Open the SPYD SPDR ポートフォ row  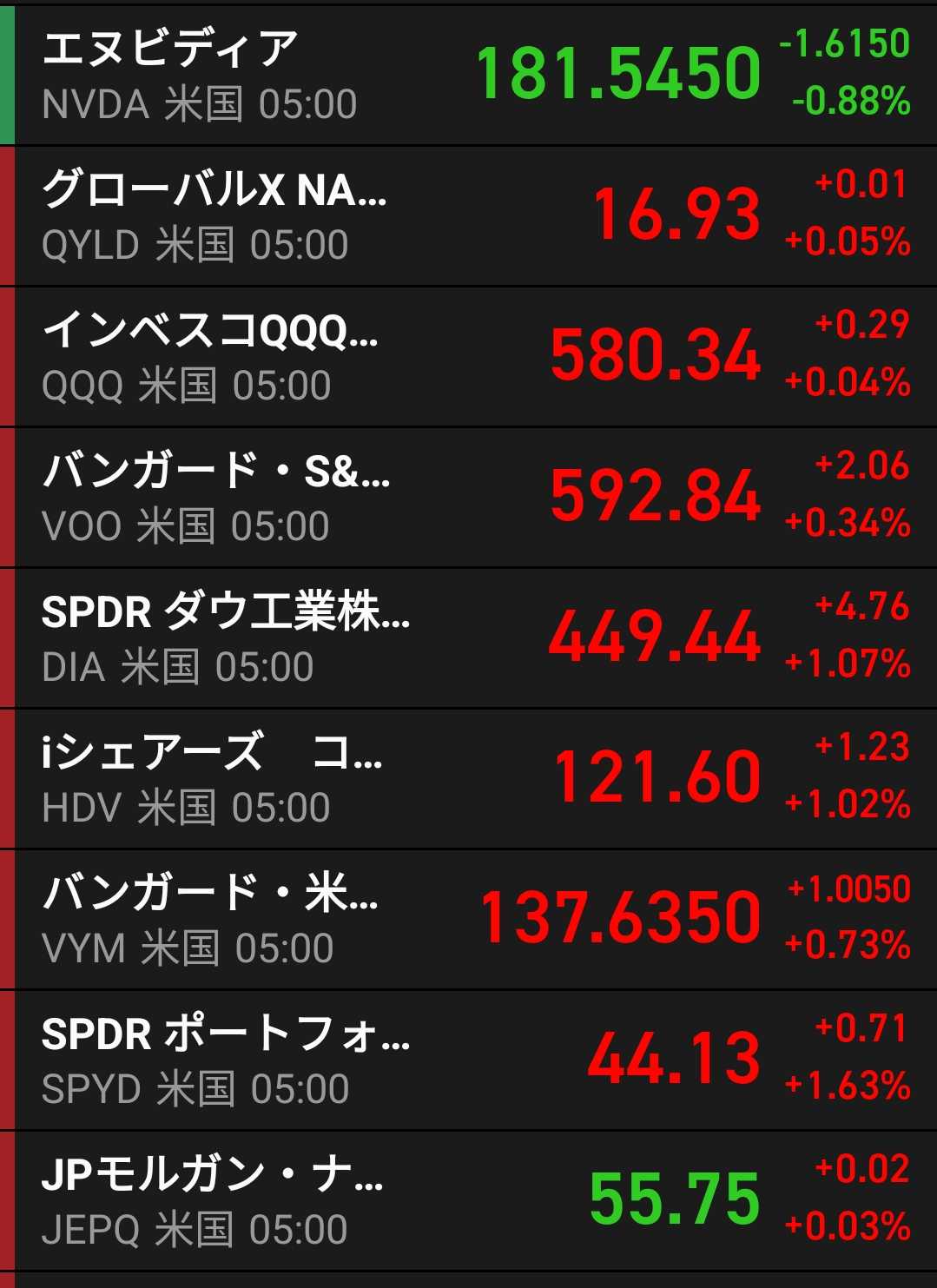469,1060
